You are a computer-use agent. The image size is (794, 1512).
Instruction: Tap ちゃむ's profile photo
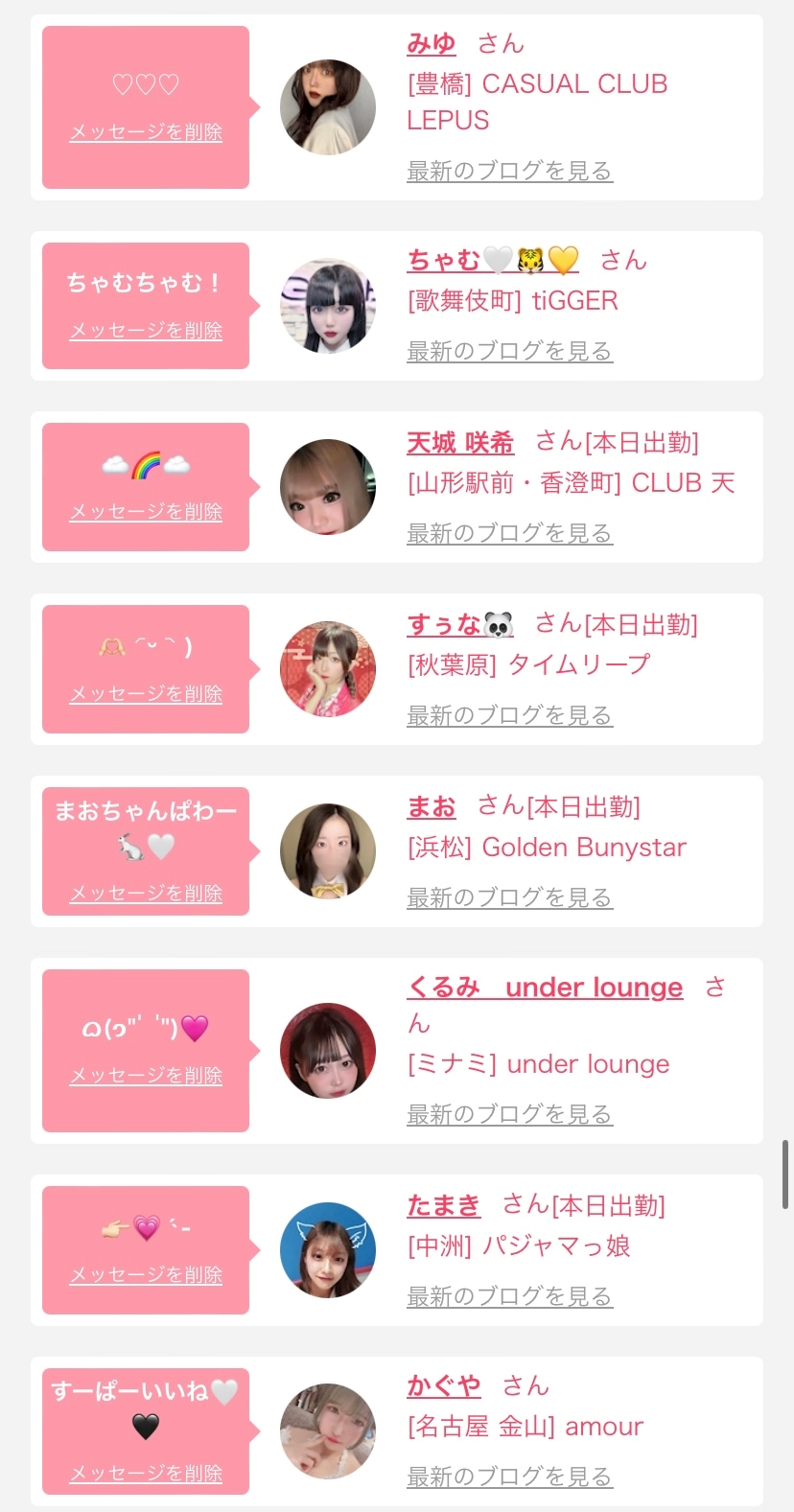tap(328, 306)
